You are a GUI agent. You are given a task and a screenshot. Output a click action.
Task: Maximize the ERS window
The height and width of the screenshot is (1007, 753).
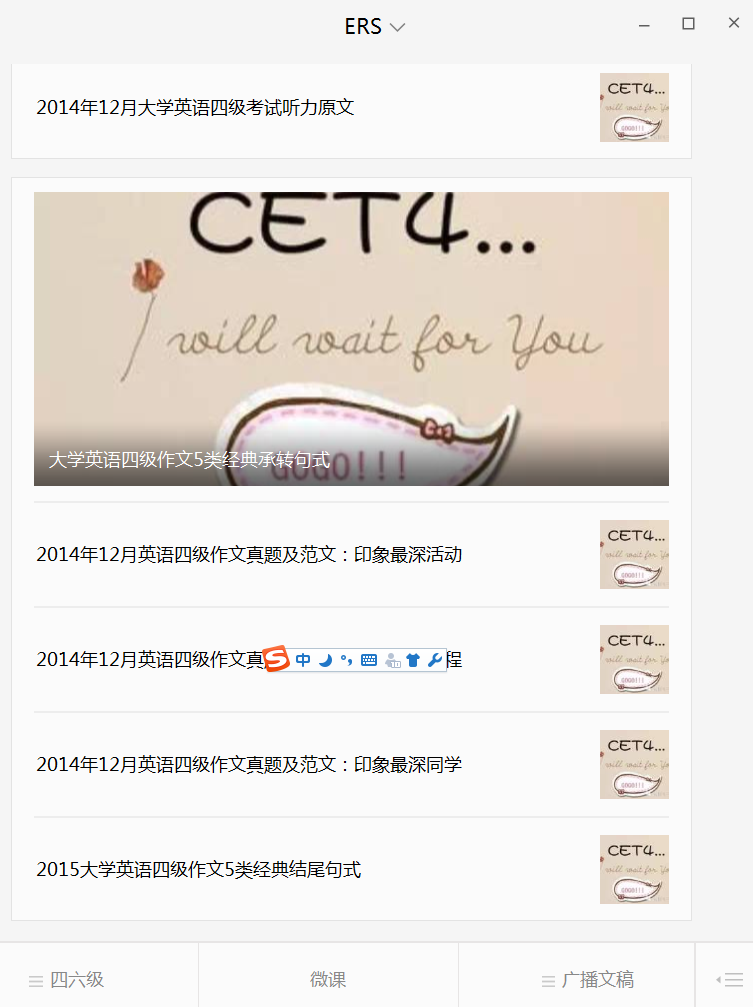click(688, 24)
